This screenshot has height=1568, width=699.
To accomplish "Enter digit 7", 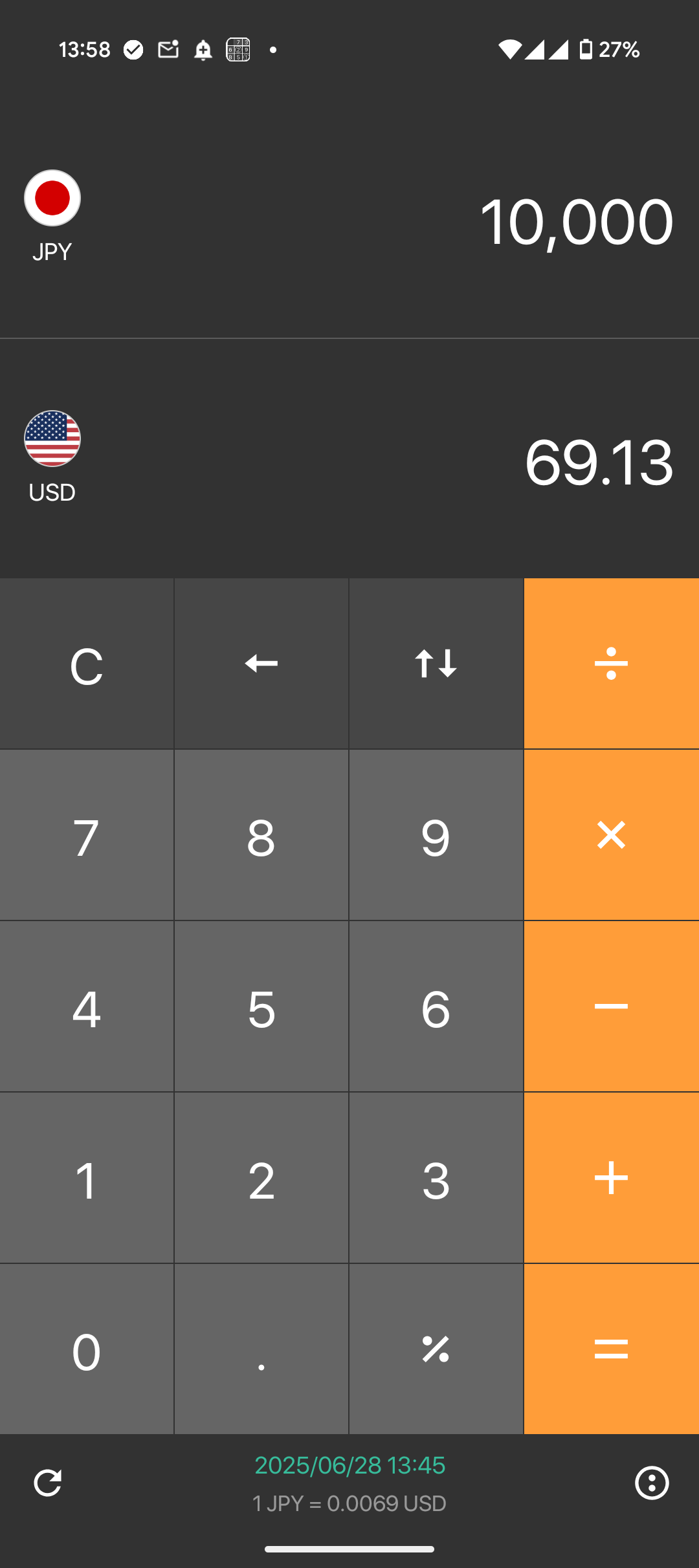I will tap(87, 835).
